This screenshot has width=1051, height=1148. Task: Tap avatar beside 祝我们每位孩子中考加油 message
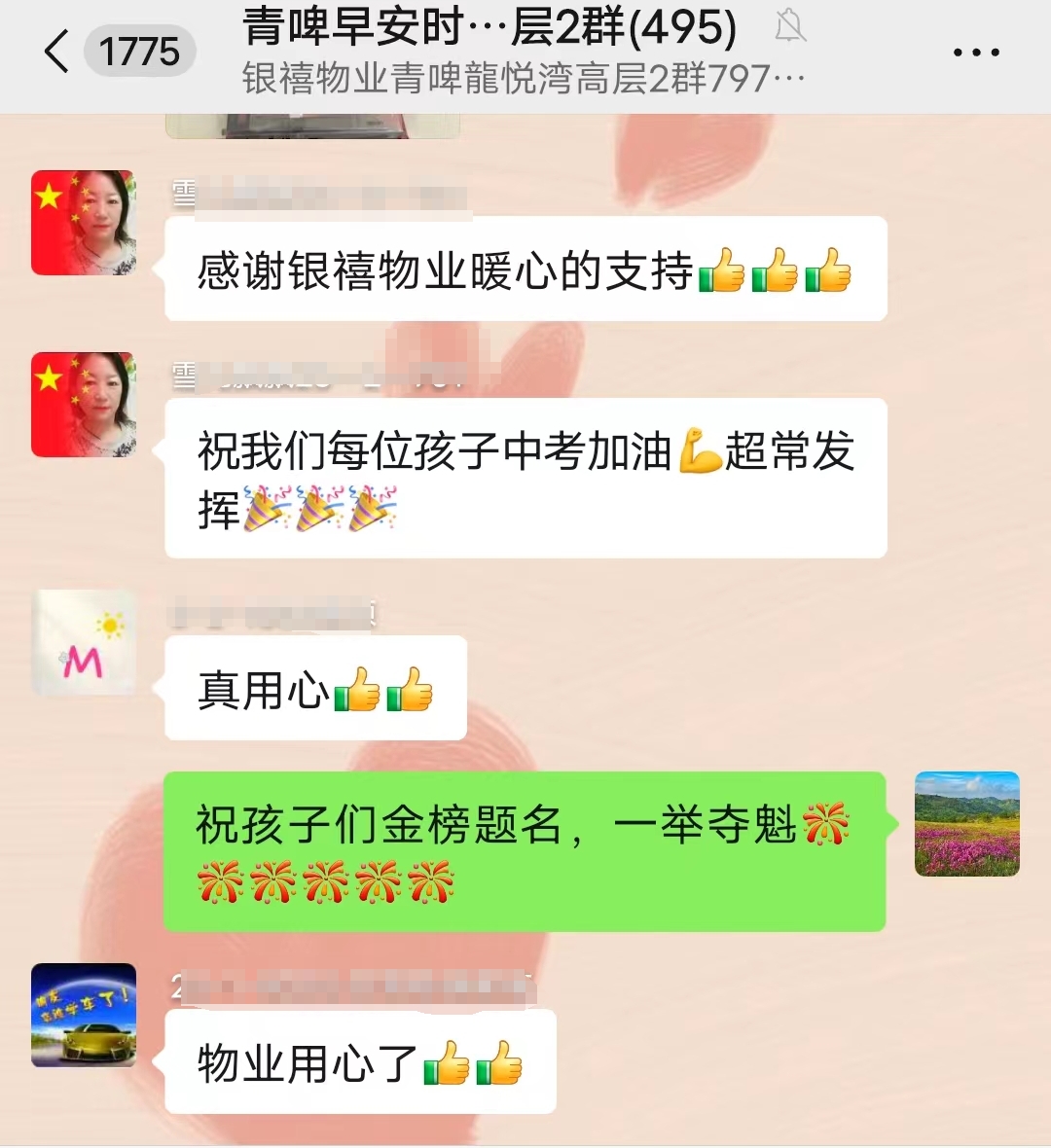84,405
